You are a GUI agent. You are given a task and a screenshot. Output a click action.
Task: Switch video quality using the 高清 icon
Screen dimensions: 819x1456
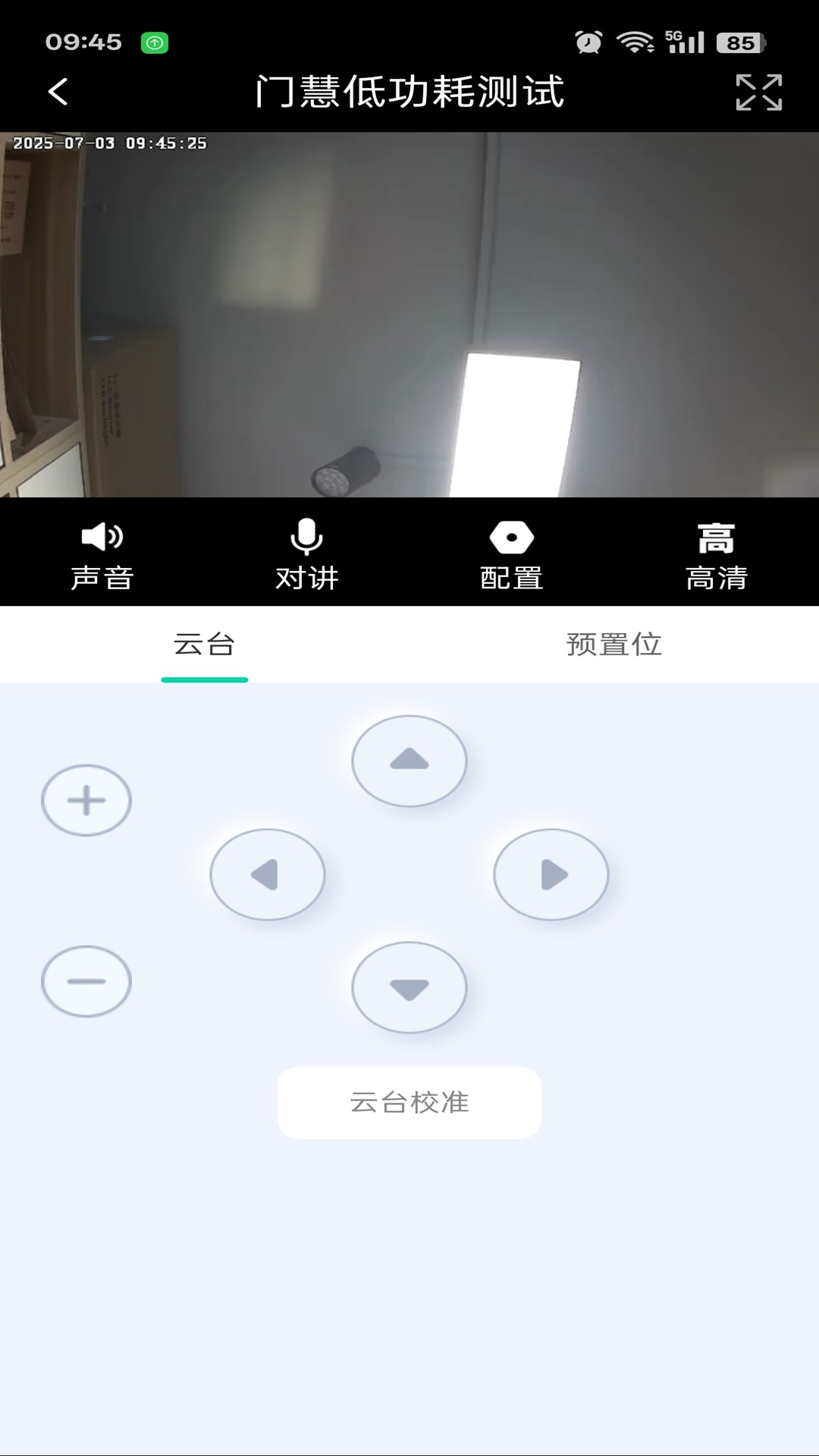[717, 552]
